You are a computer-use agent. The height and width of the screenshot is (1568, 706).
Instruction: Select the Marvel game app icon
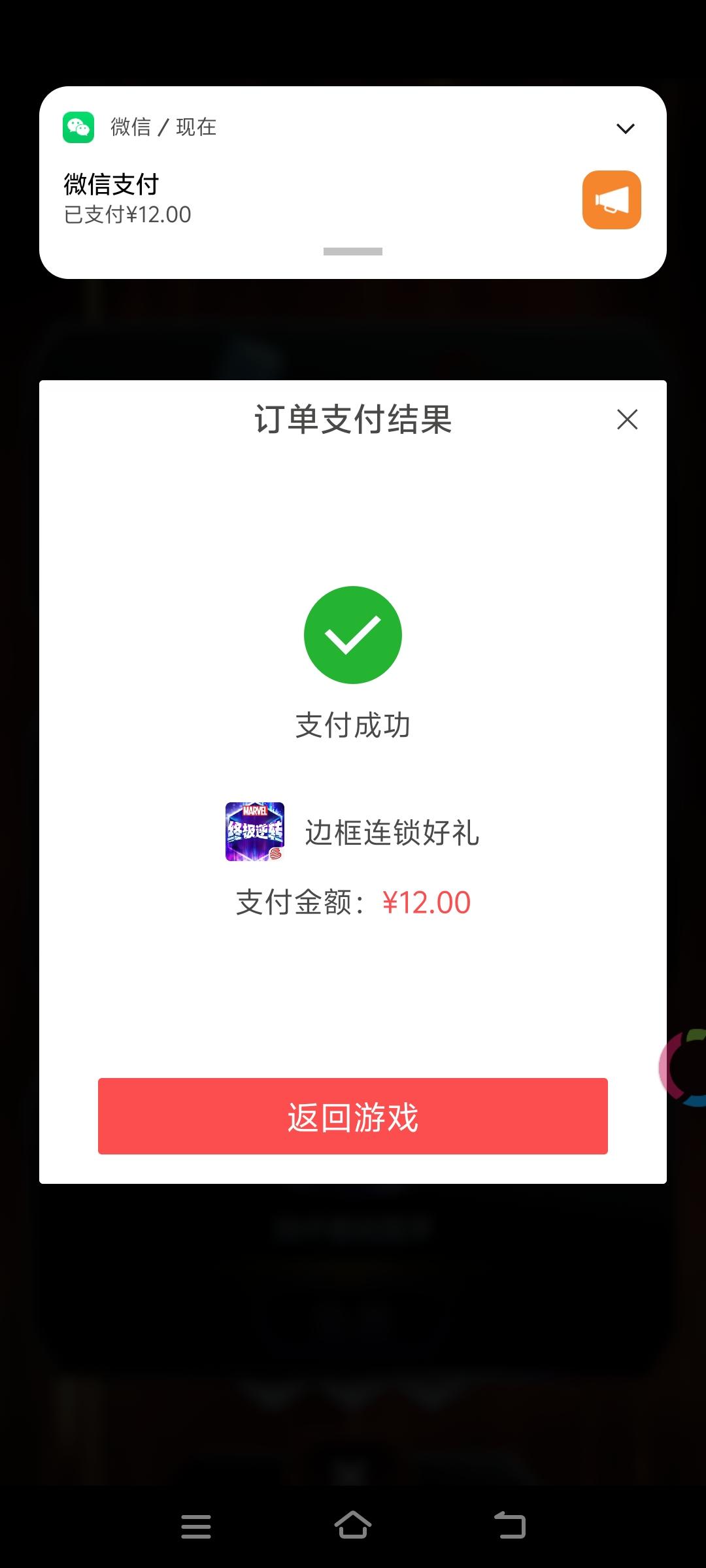tap(254, 833)
